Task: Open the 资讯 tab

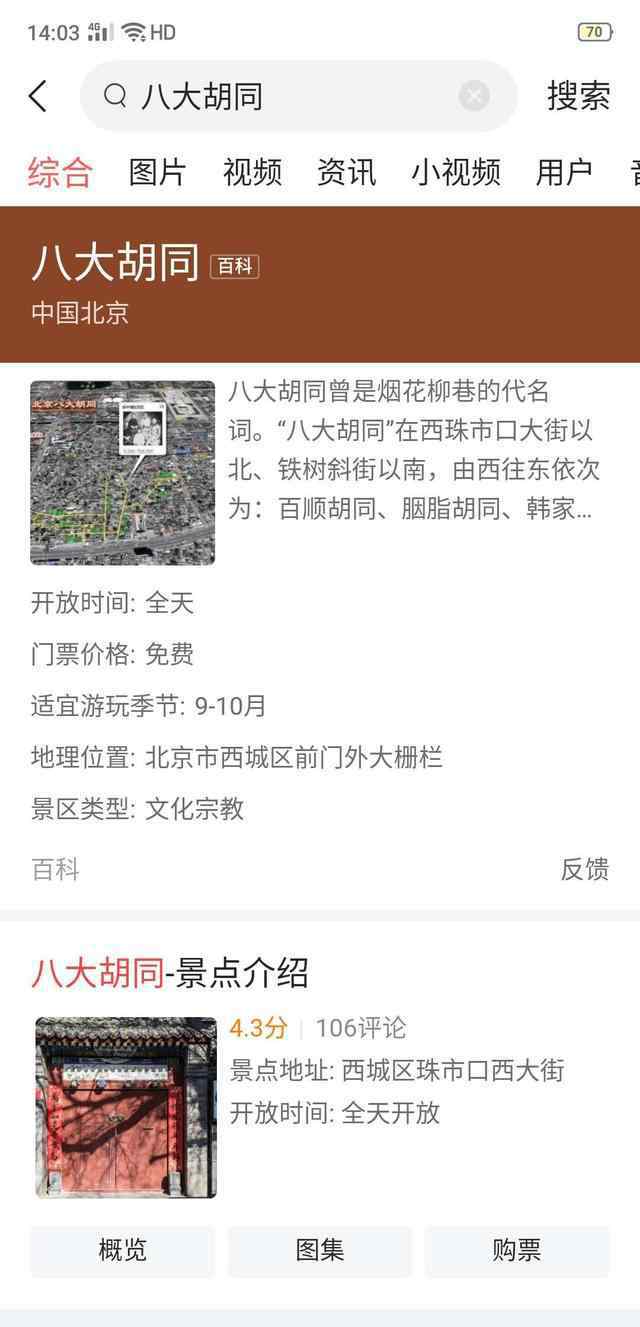Action: pyautogui.click(x=346, y=172)
